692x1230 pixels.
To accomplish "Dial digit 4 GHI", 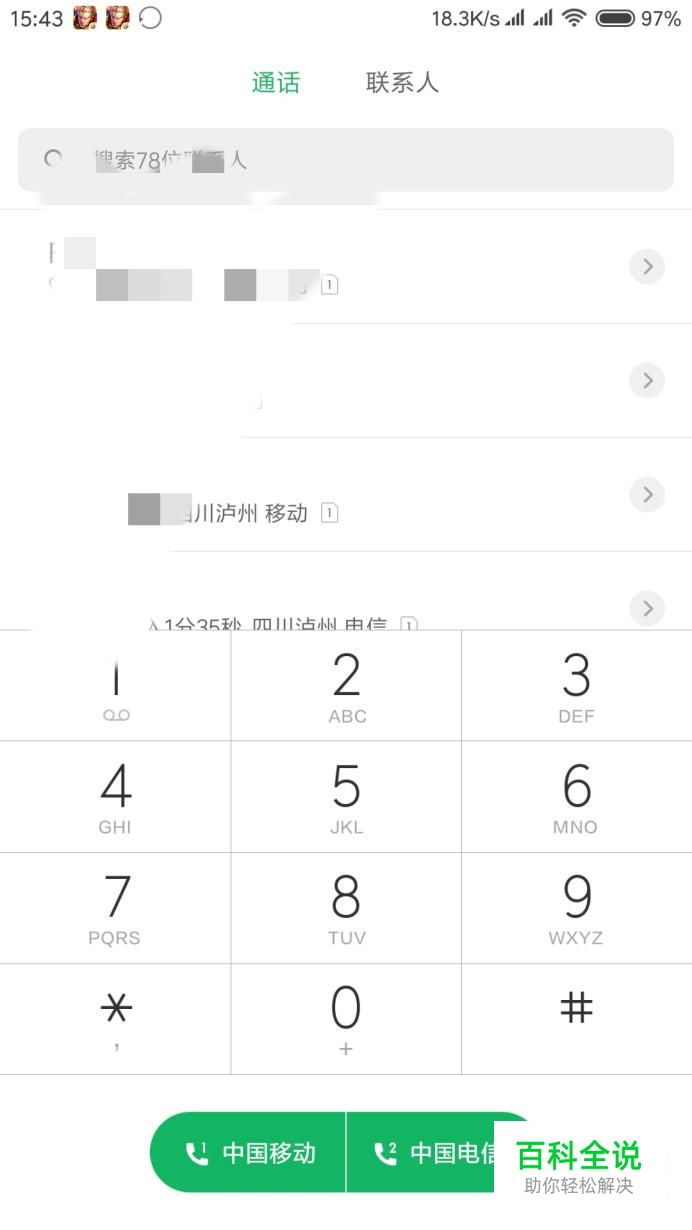I will 115,797.
